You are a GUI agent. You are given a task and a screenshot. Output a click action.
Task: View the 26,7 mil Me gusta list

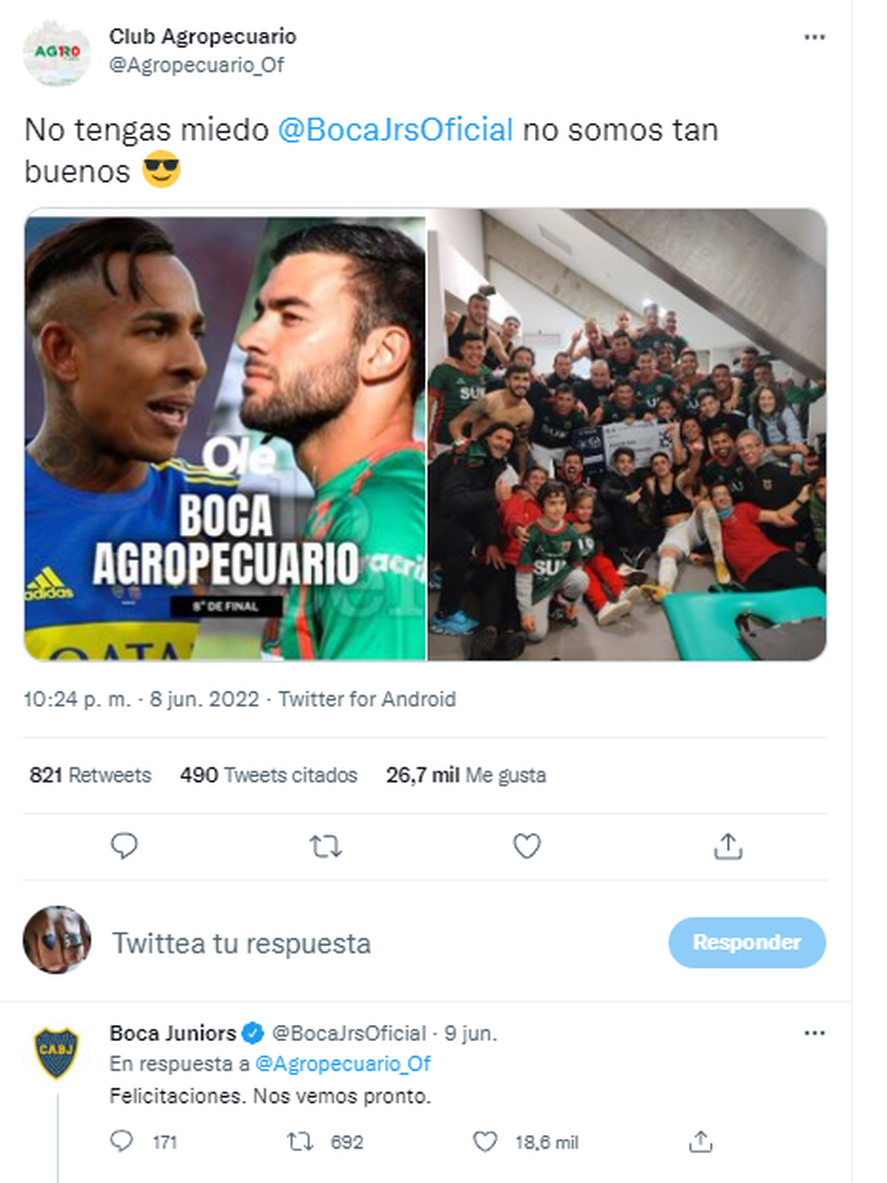[x=466, y=775]
